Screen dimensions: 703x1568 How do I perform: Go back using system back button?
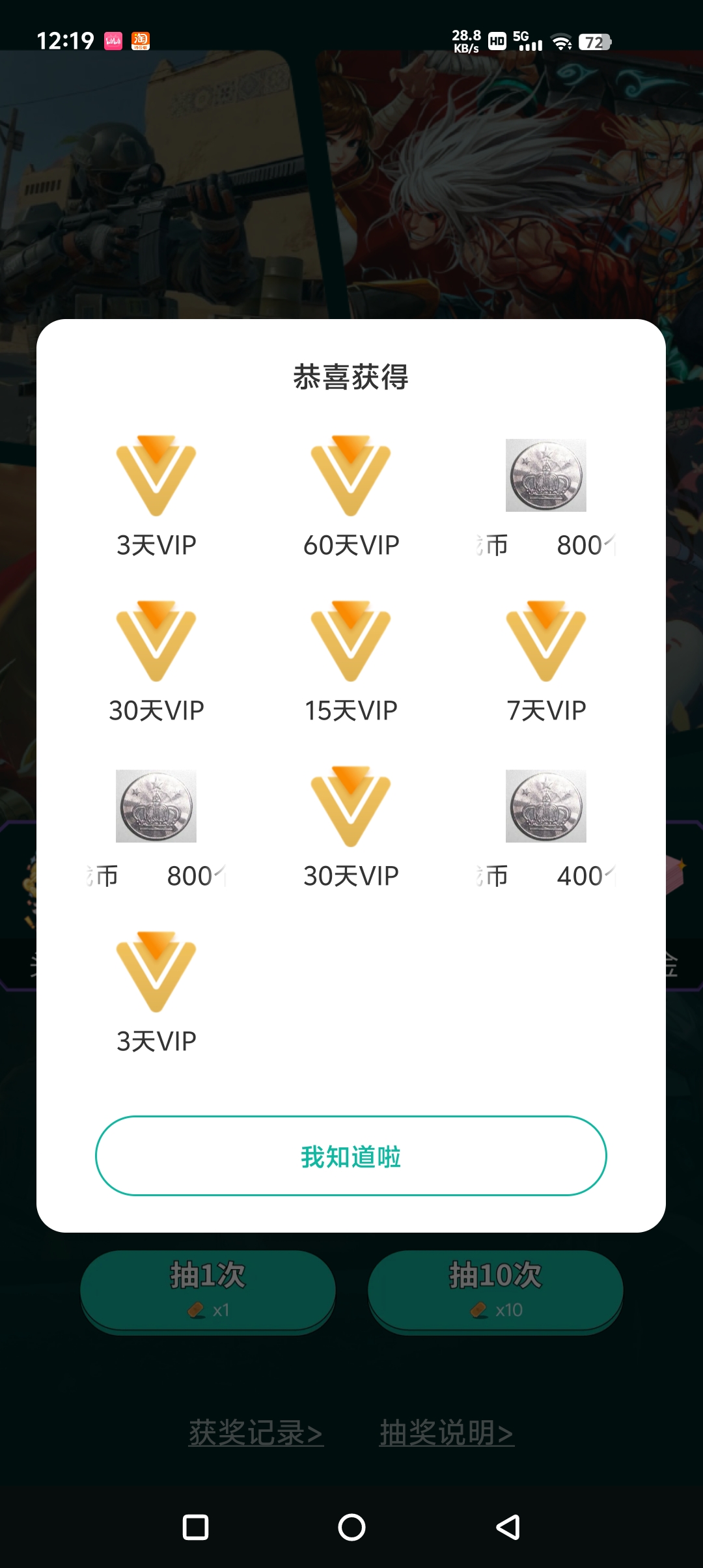click(x=508, y=1527)
